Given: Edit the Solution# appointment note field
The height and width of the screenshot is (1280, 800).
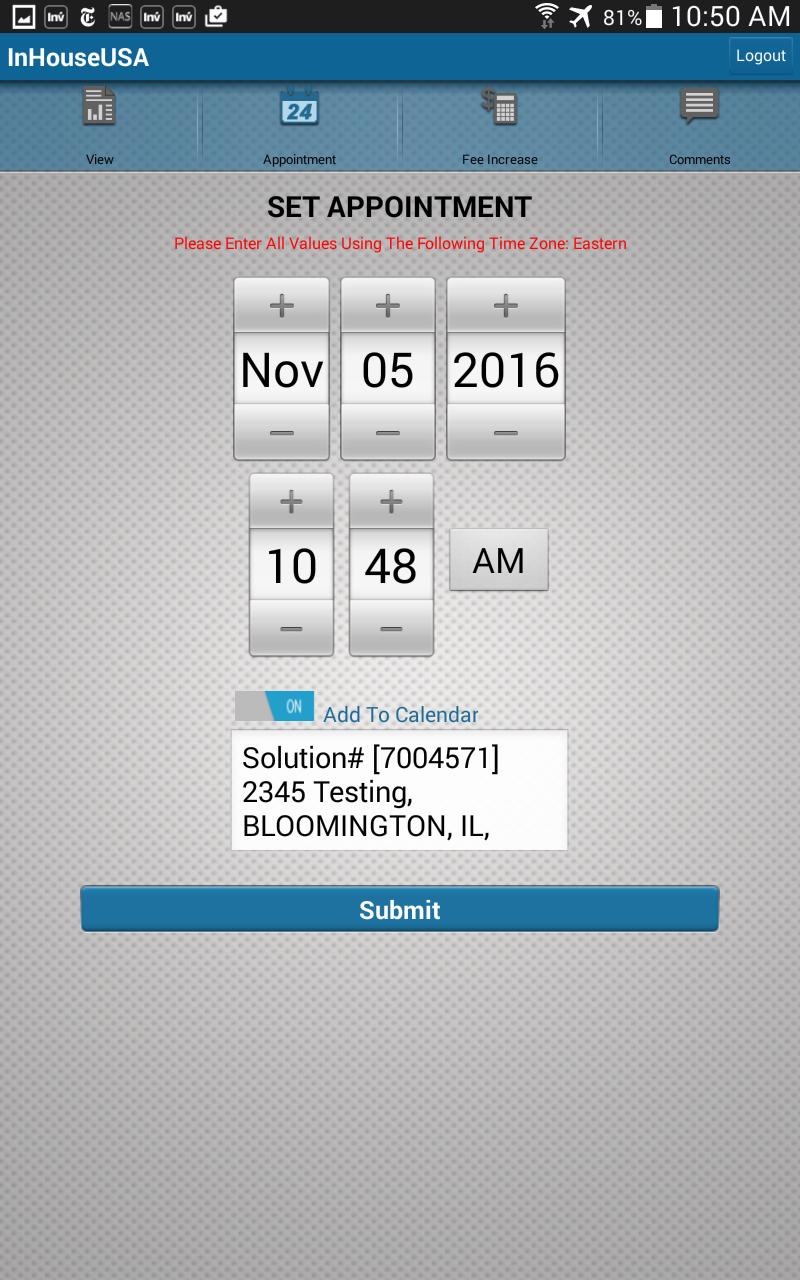Looking at the screenshot, I should click(x=399, y=790).
